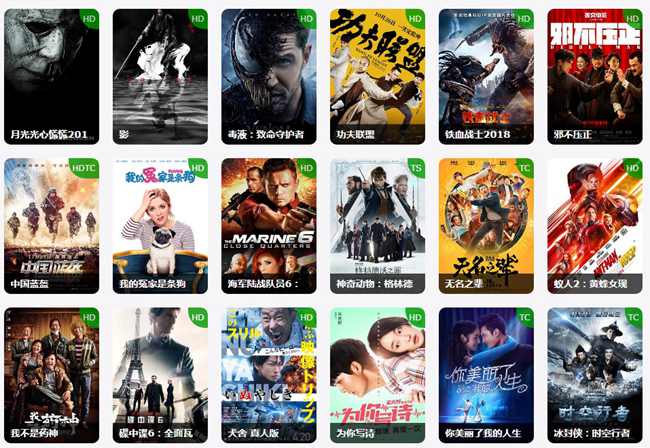Open the movie 为你写诗
The height and width of the screenshot is (448, 650).
[x=377, y=375]
